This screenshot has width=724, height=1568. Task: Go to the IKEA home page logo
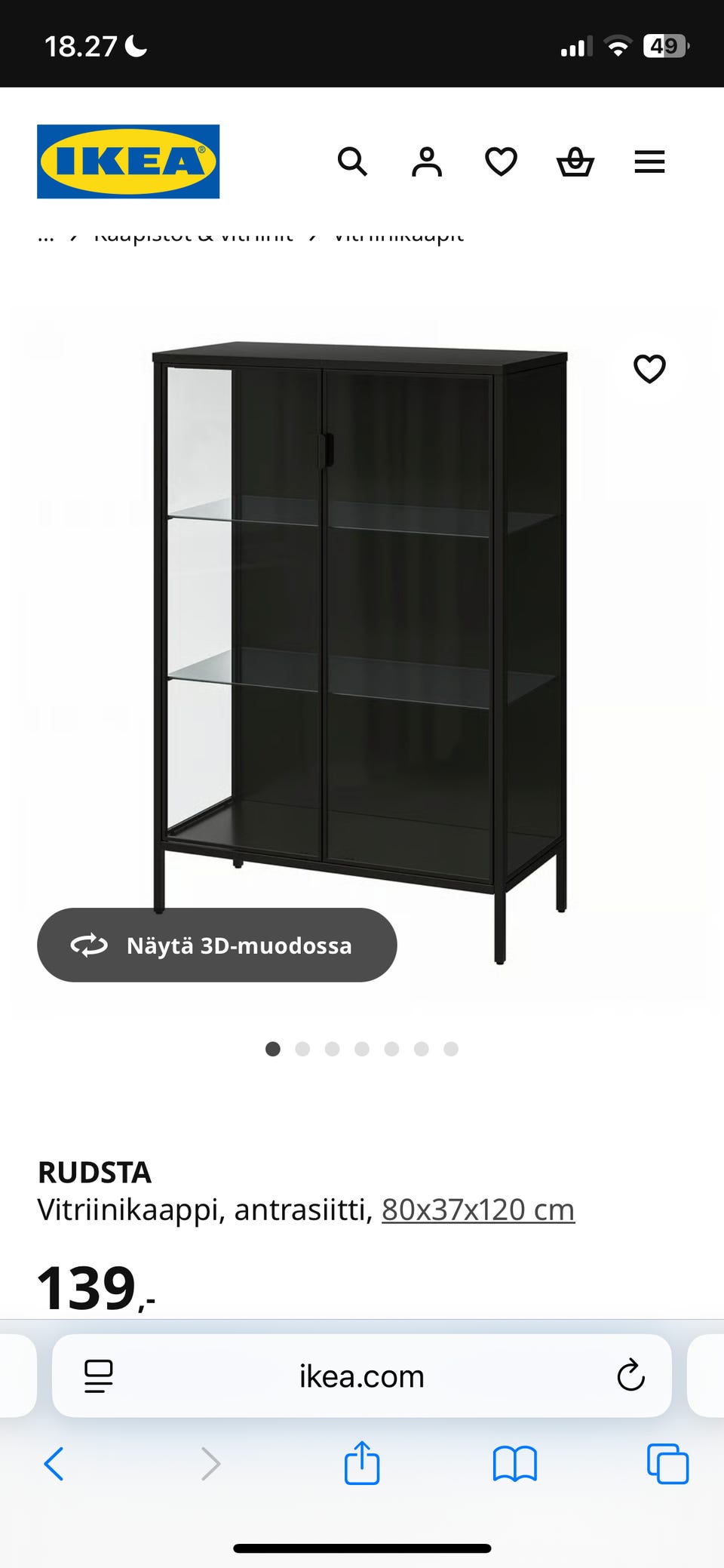click(128, 161)
